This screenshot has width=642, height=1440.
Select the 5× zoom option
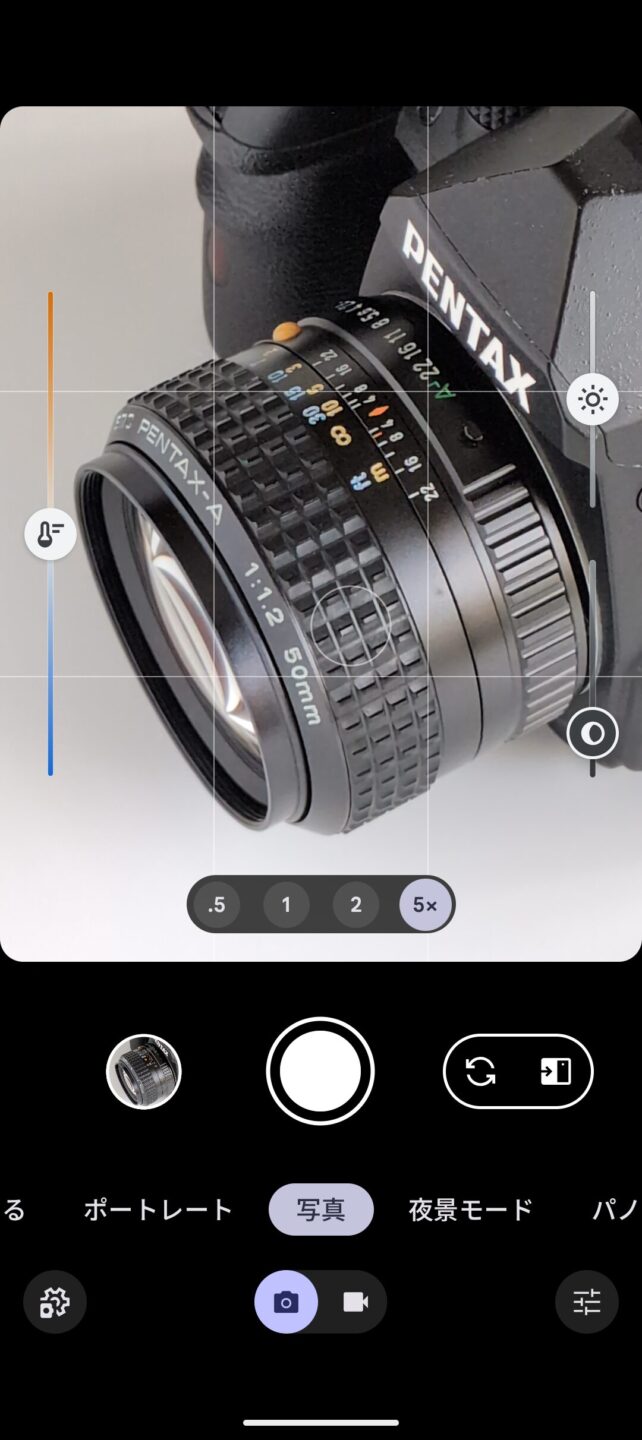point(425,905)
